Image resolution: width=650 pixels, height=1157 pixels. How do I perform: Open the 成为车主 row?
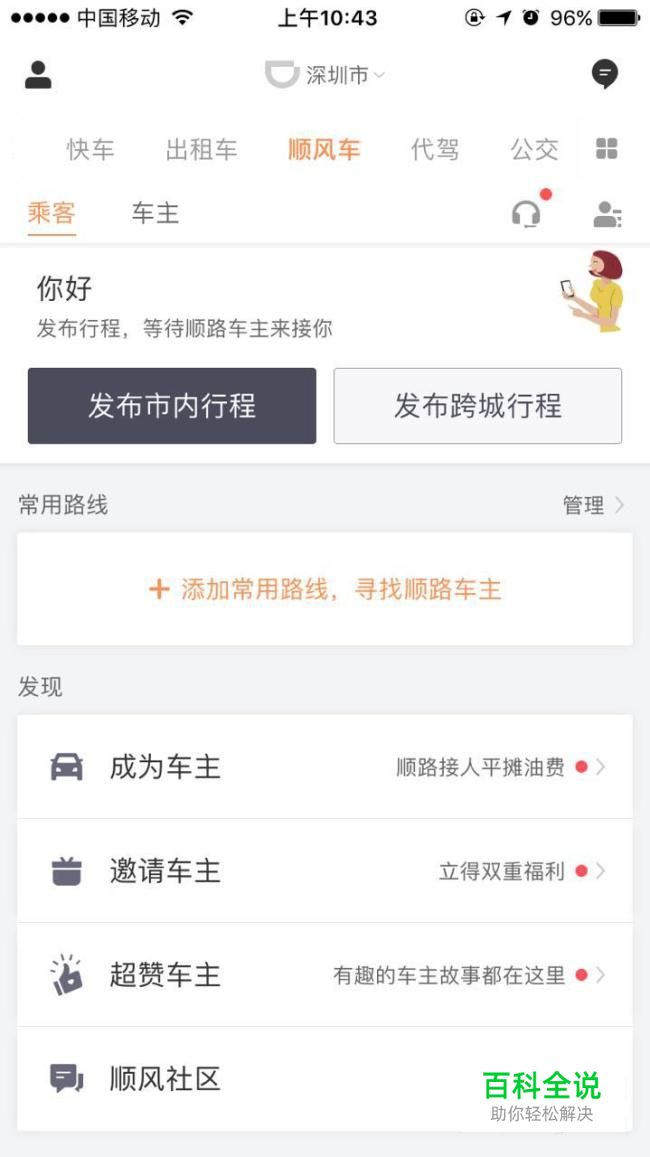[x=325, y=767]
